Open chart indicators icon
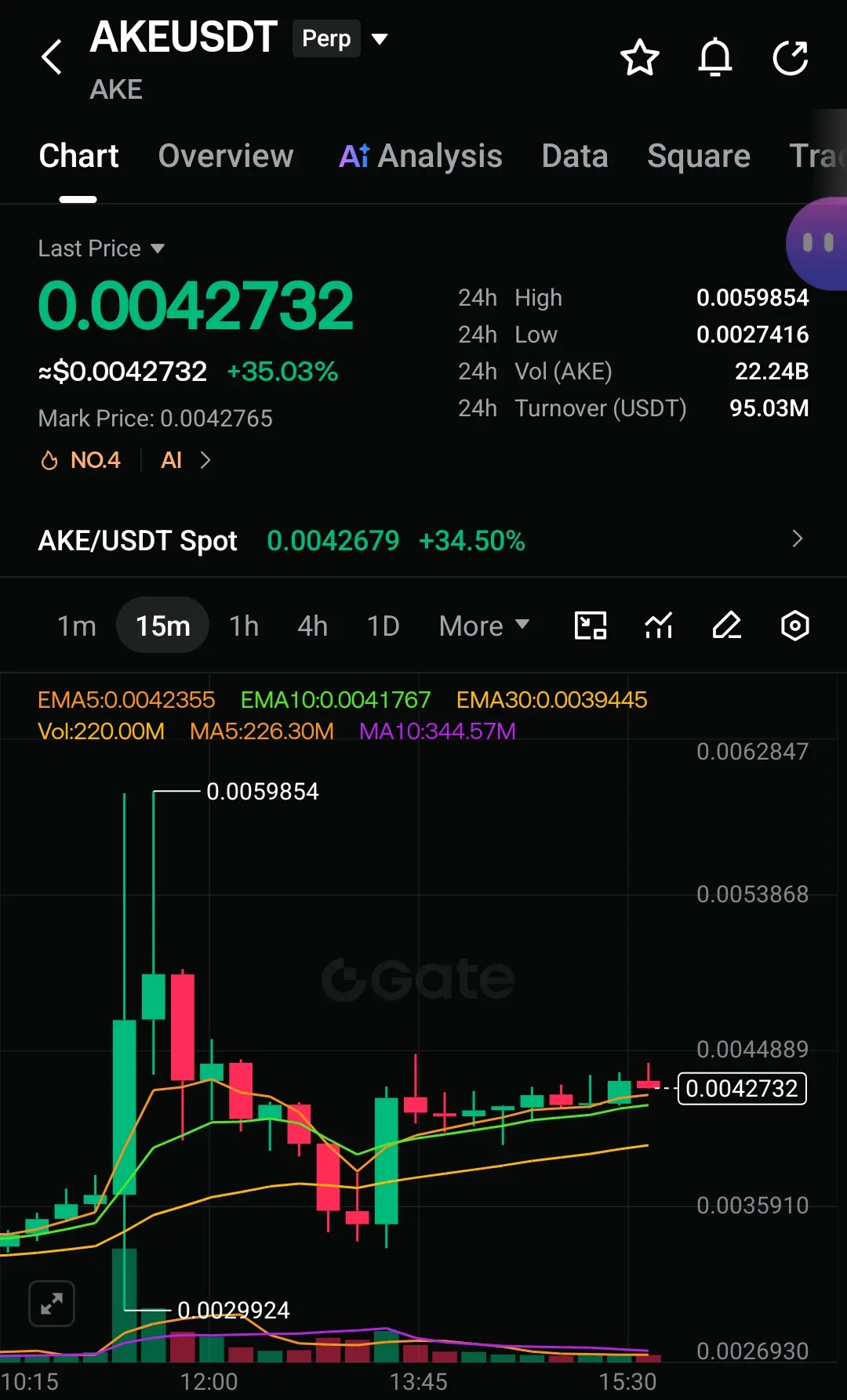Viewport: 847px width, 1400px height. point(659,626)
